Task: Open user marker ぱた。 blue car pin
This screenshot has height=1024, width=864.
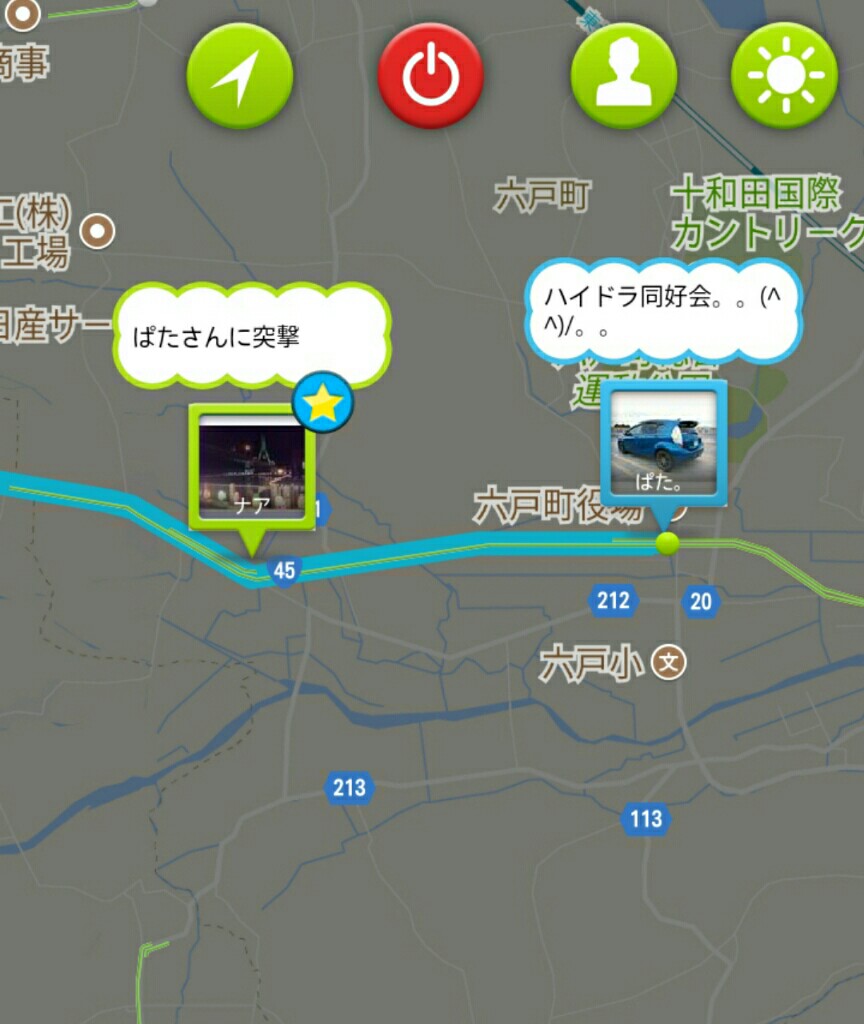Action: (x=663, y=443)
